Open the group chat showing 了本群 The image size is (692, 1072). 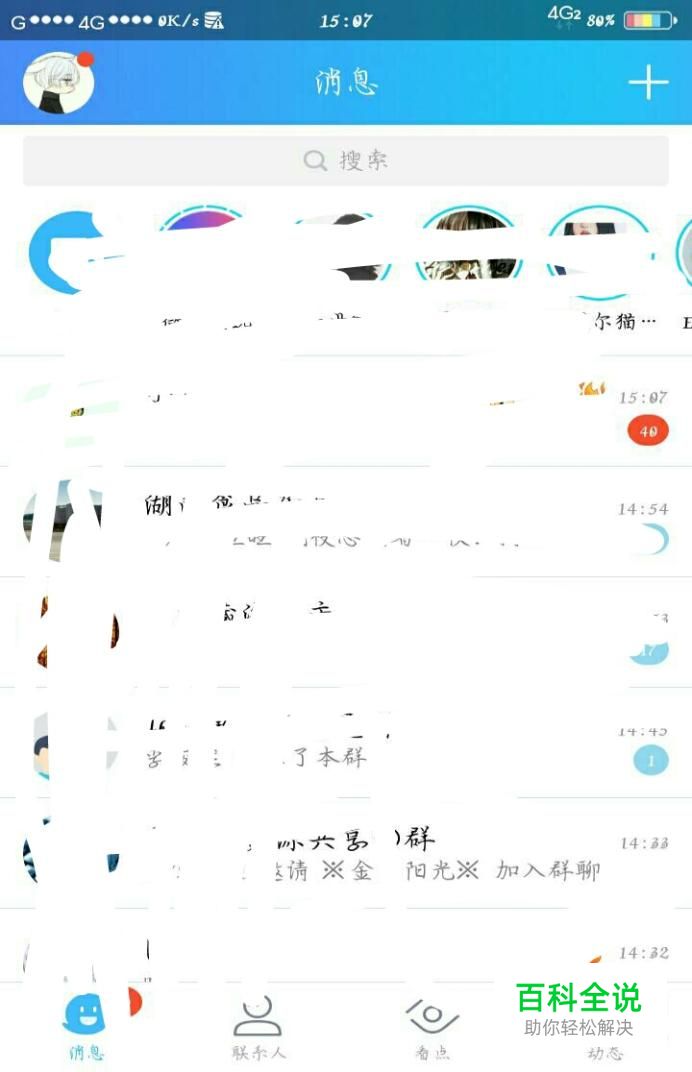[346, 742]
